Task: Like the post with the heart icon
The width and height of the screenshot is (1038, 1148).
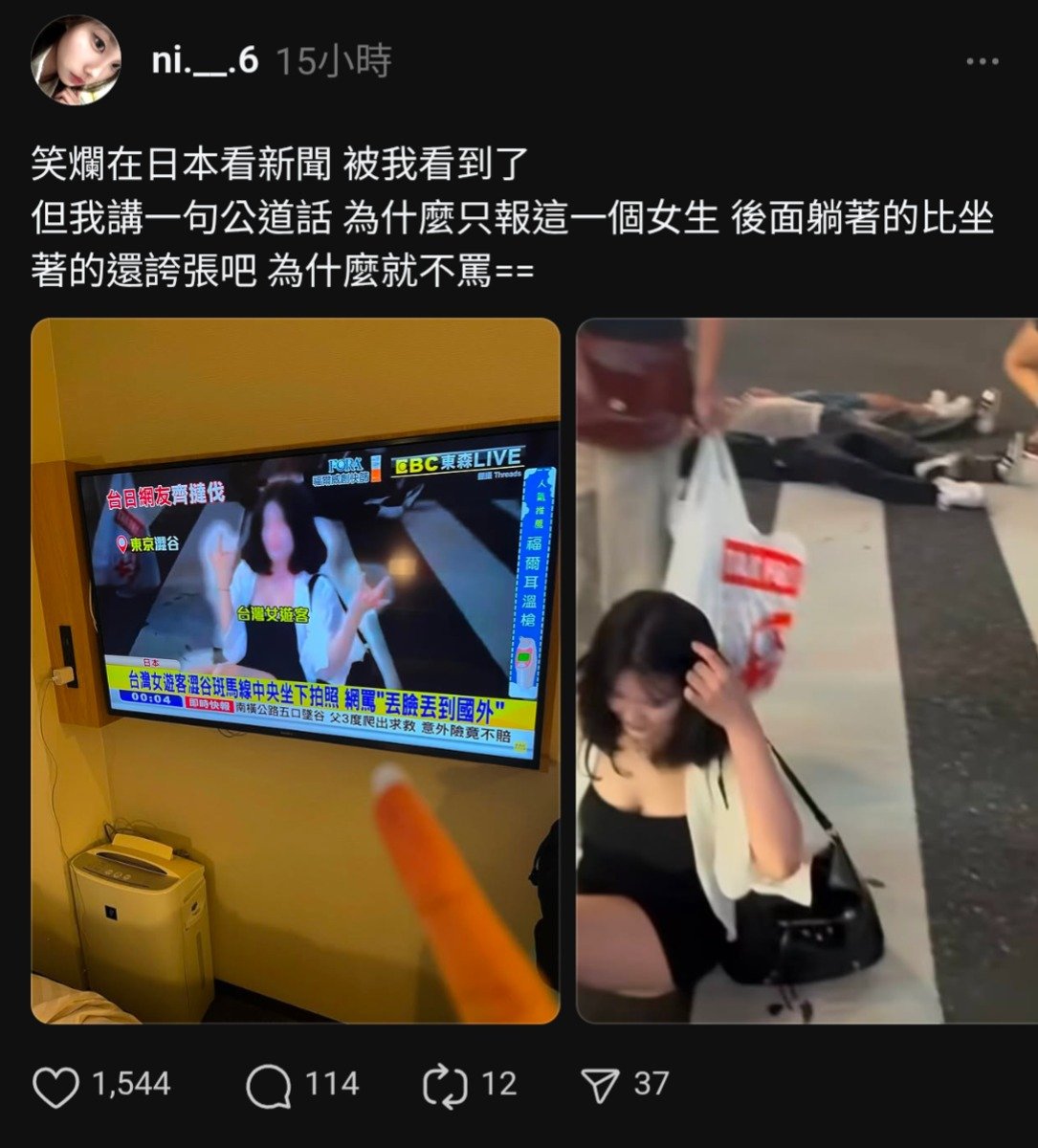Action: click(55, 1086)
